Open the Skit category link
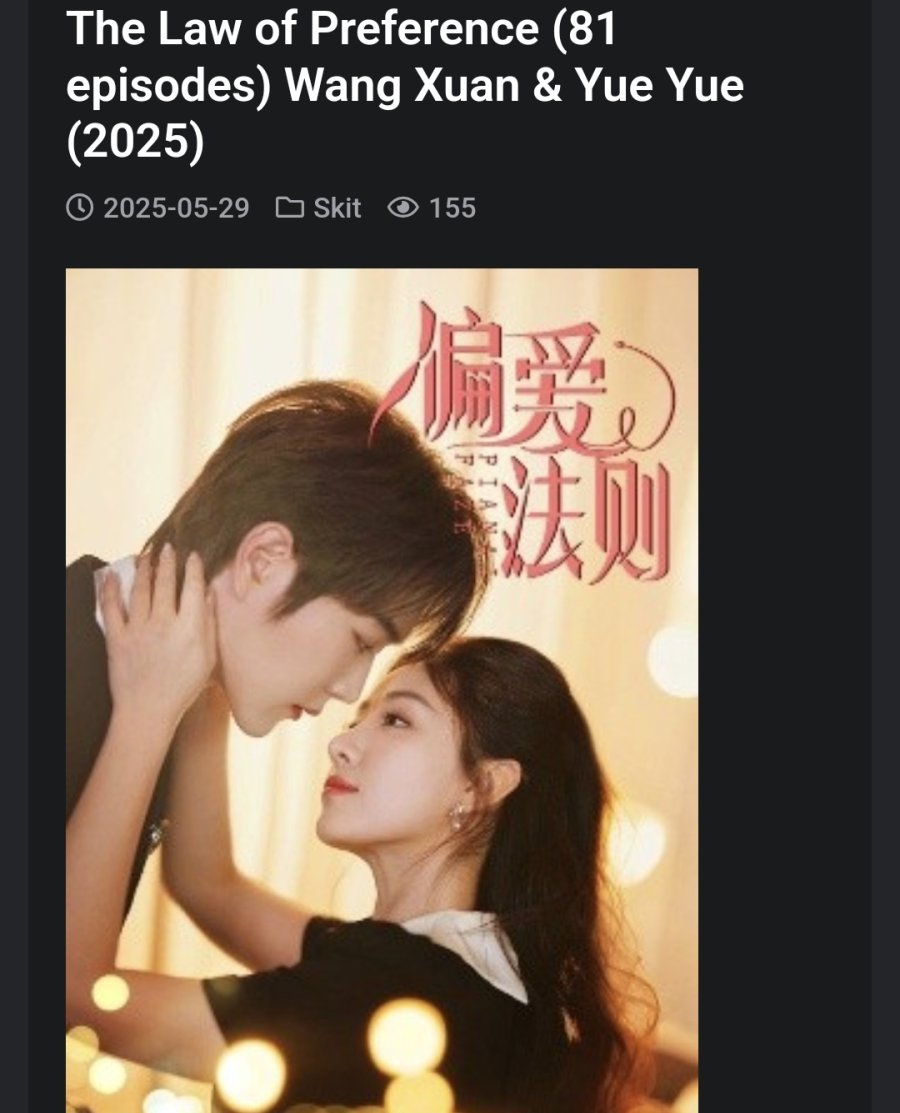The height and width of the screenshot is (1113, 900). (336, 208)
